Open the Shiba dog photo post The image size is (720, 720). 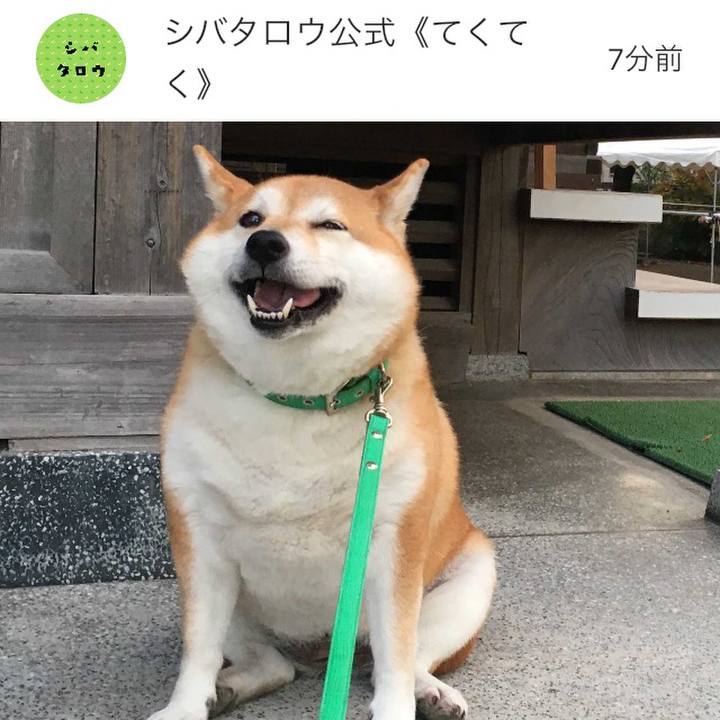(x=360, y=420)
